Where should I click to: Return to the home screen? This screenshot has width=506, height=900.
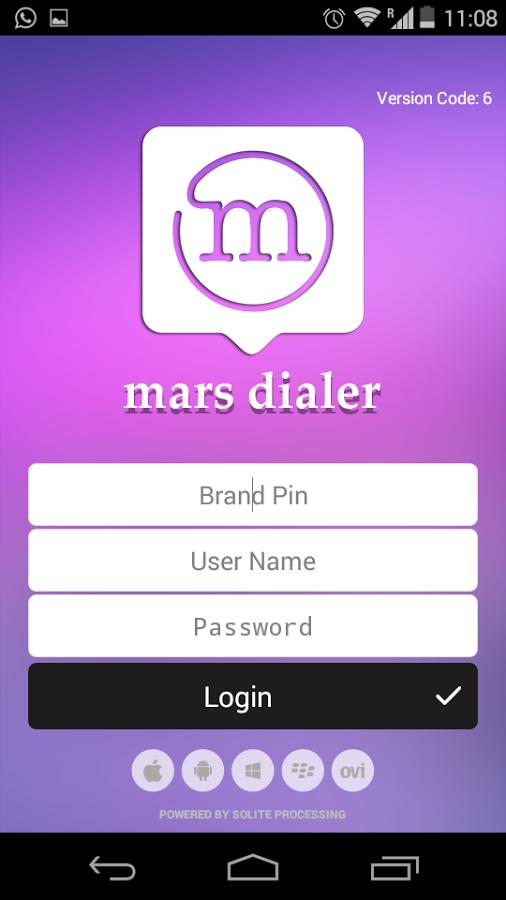(253, 867)
